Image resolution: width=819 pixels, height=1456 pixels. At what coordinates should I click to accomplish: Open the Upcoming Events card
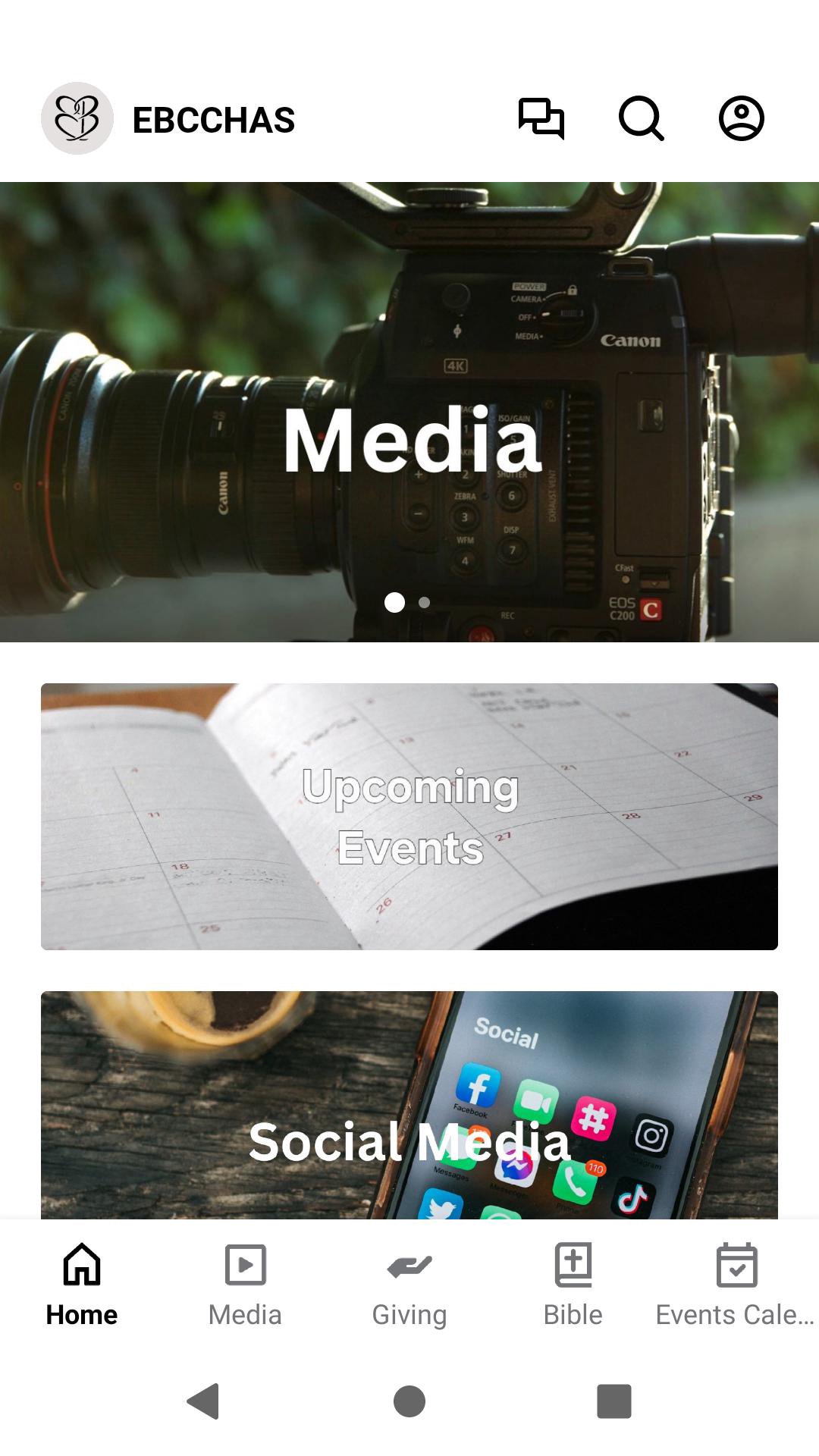click(409, 816)
